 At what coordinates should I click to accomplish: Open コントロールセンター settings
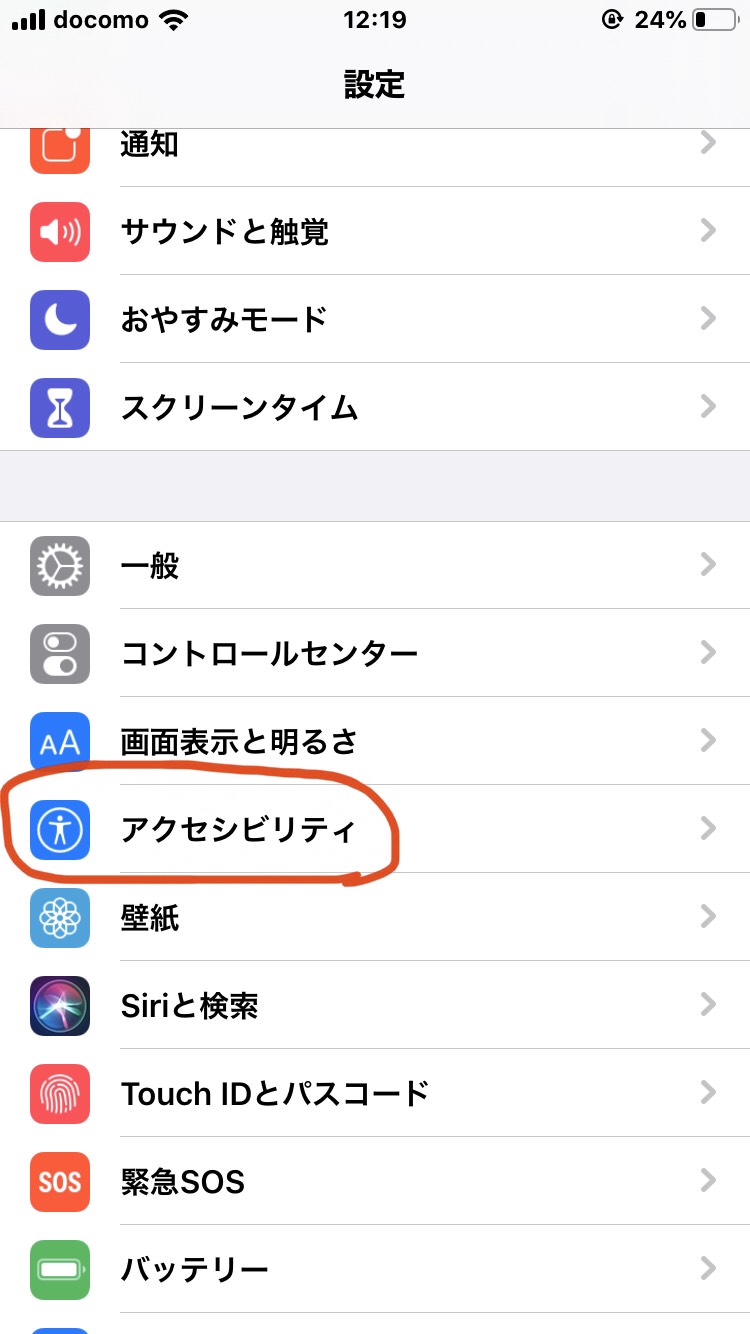pos(375,654)
